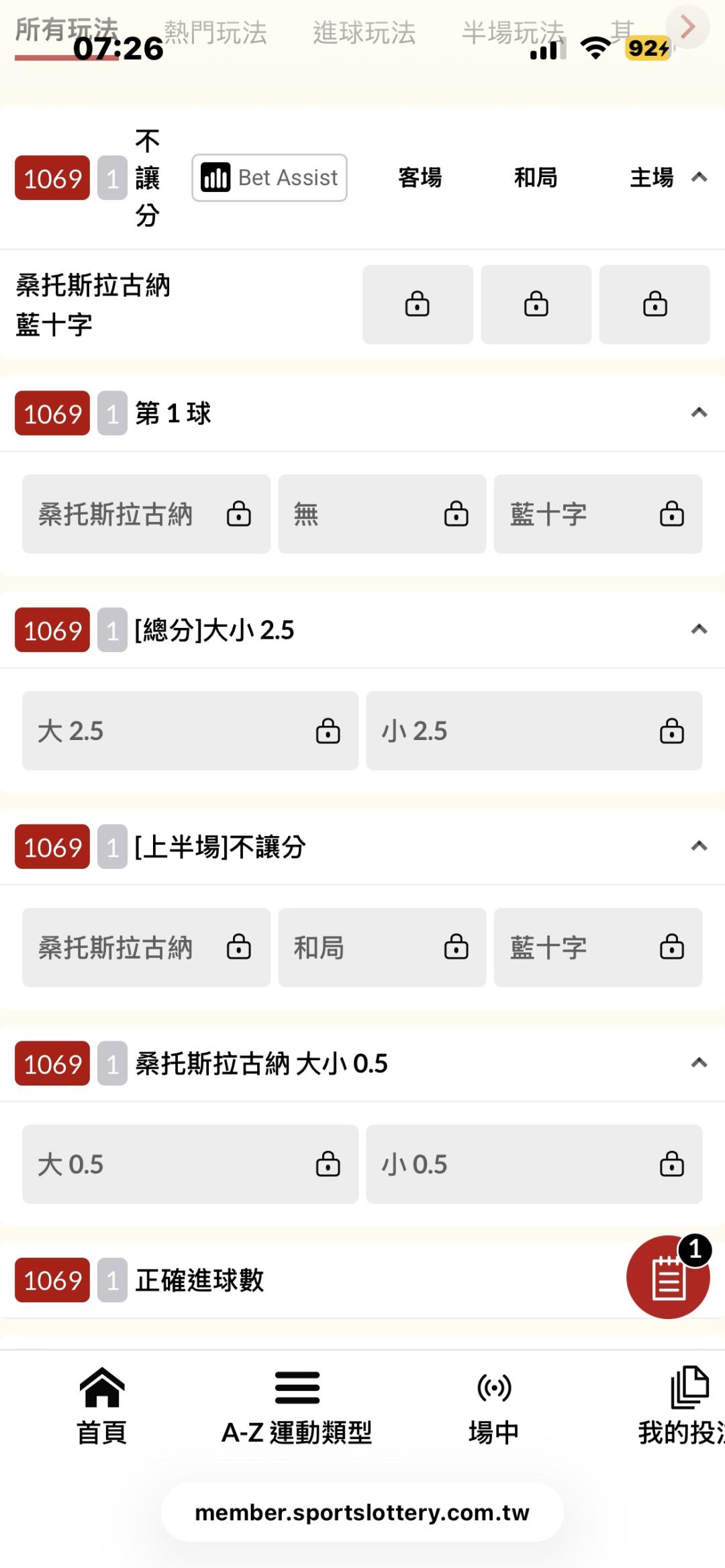The height and width of the screenshot is (1568, 725).
Task: Collapse the [上半場]不讓分 section
Action: click(699, 846)
